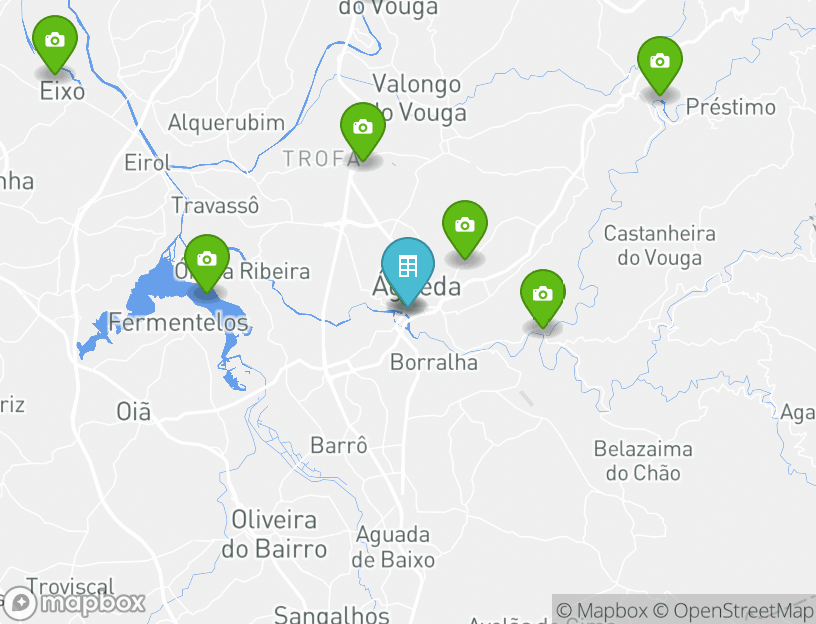The width and height of the screenshot is (816, 624).
Task: Open the OpenStreetMap attribution link
Action: coord(734,610)
